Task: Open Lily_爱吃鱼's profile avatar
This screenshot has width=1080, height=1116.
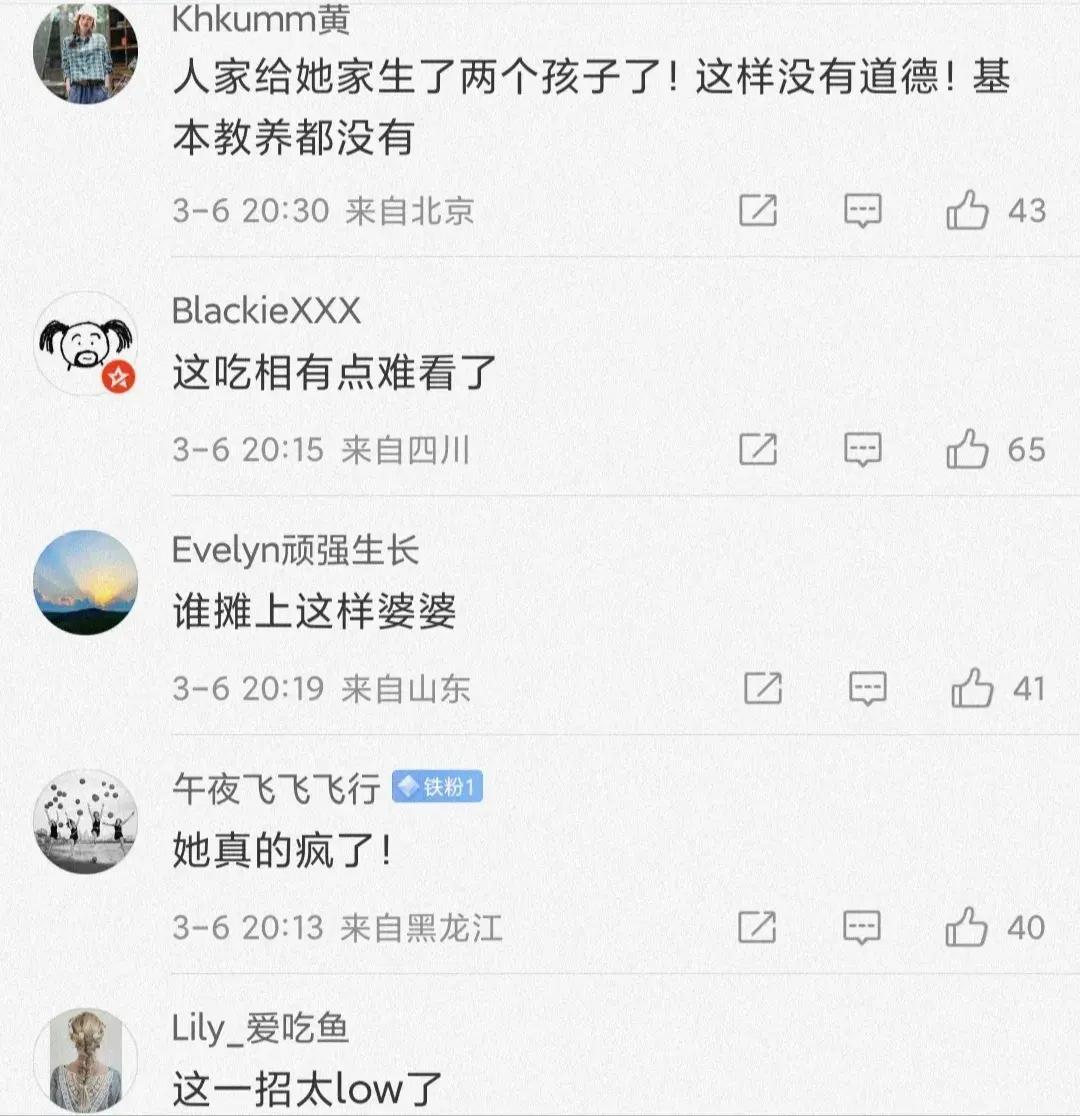Action: (86, 1060)
